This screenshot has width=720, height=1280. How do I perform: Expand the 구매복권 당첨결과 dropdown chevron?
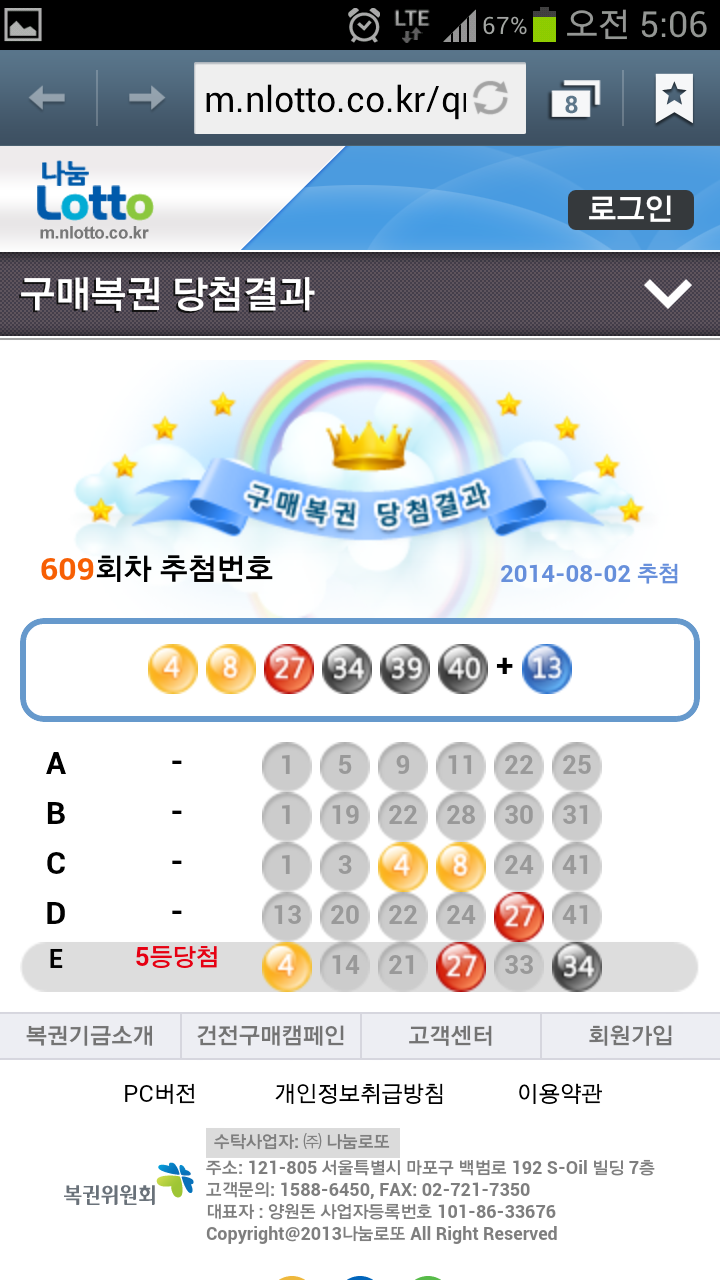click(667, 294)
